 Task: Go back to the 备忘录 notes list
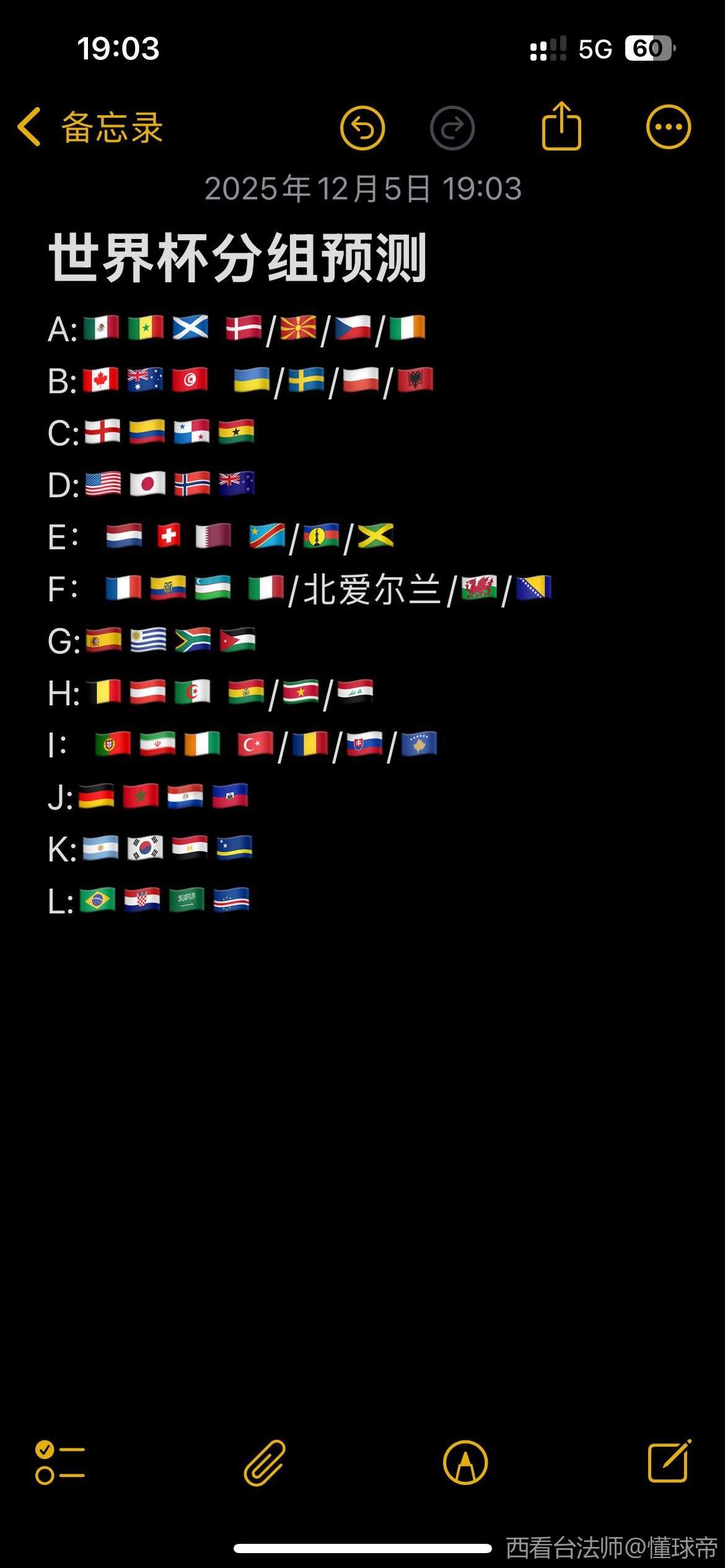[90, 128]
